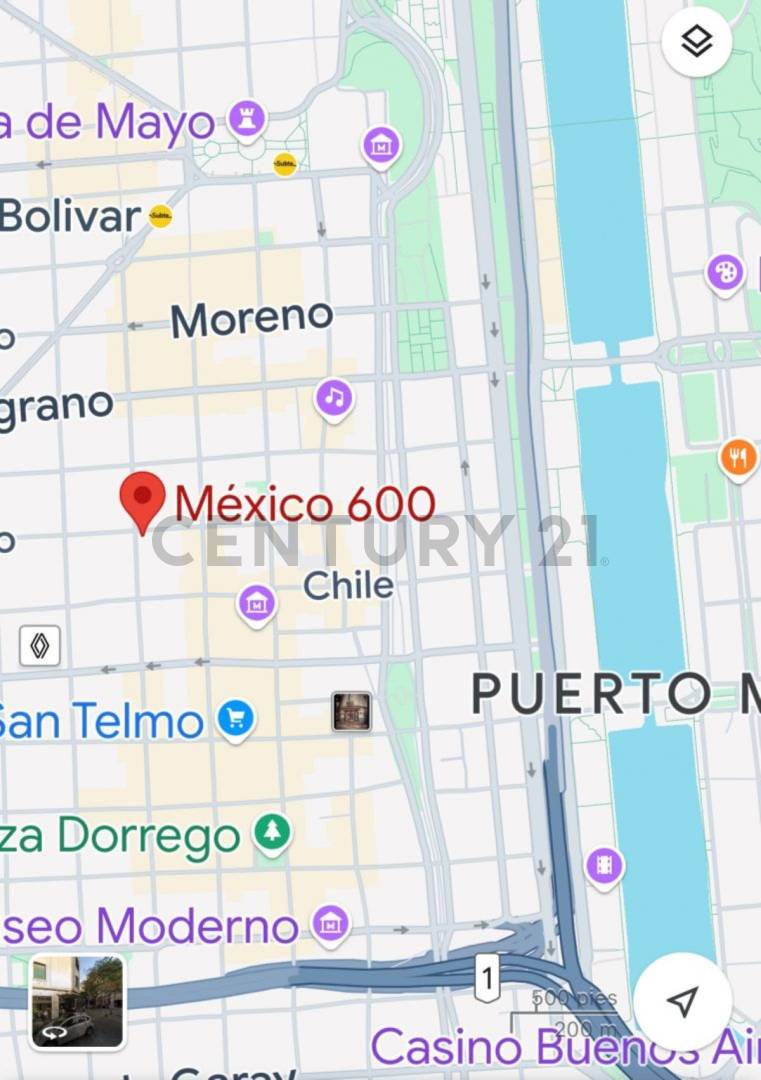Viewport: 761px width, 1080px height.
Task: Open the map layers button
Action: 696,42
